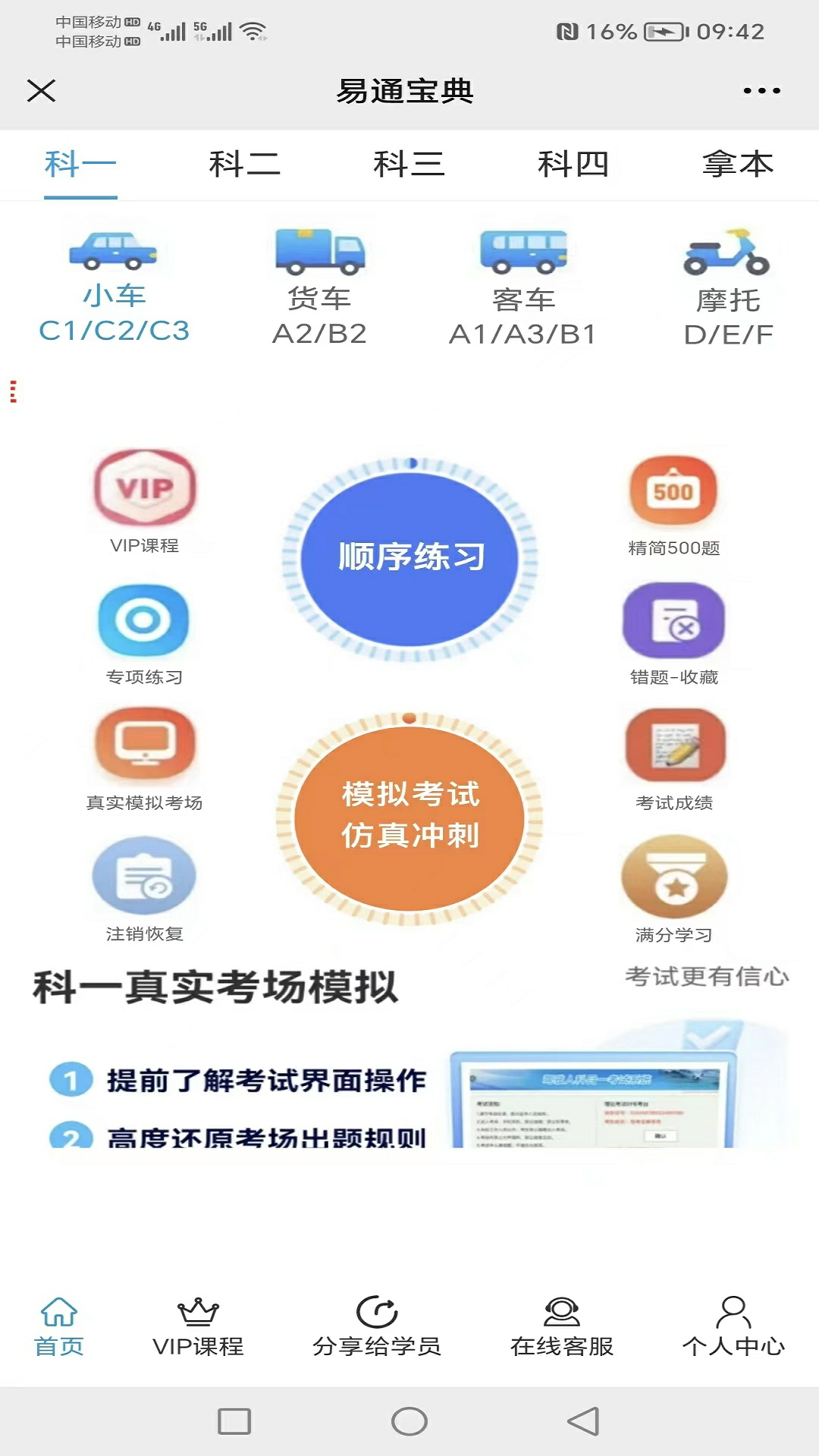The height and width of the screenshot is (1456, 819).
Task: Open the three-dot overflow menu
Action: pos(761,91)
